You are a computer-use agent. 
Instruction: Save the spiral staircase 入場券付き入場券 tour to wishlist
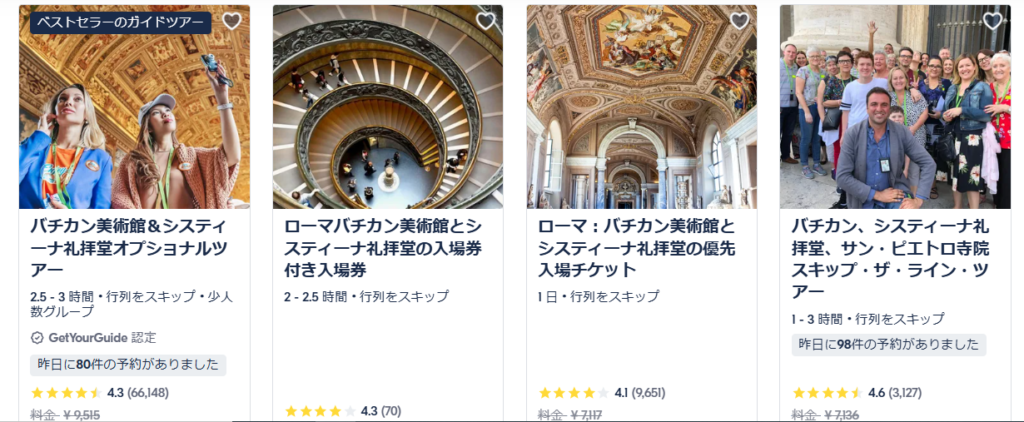(486, 21)
